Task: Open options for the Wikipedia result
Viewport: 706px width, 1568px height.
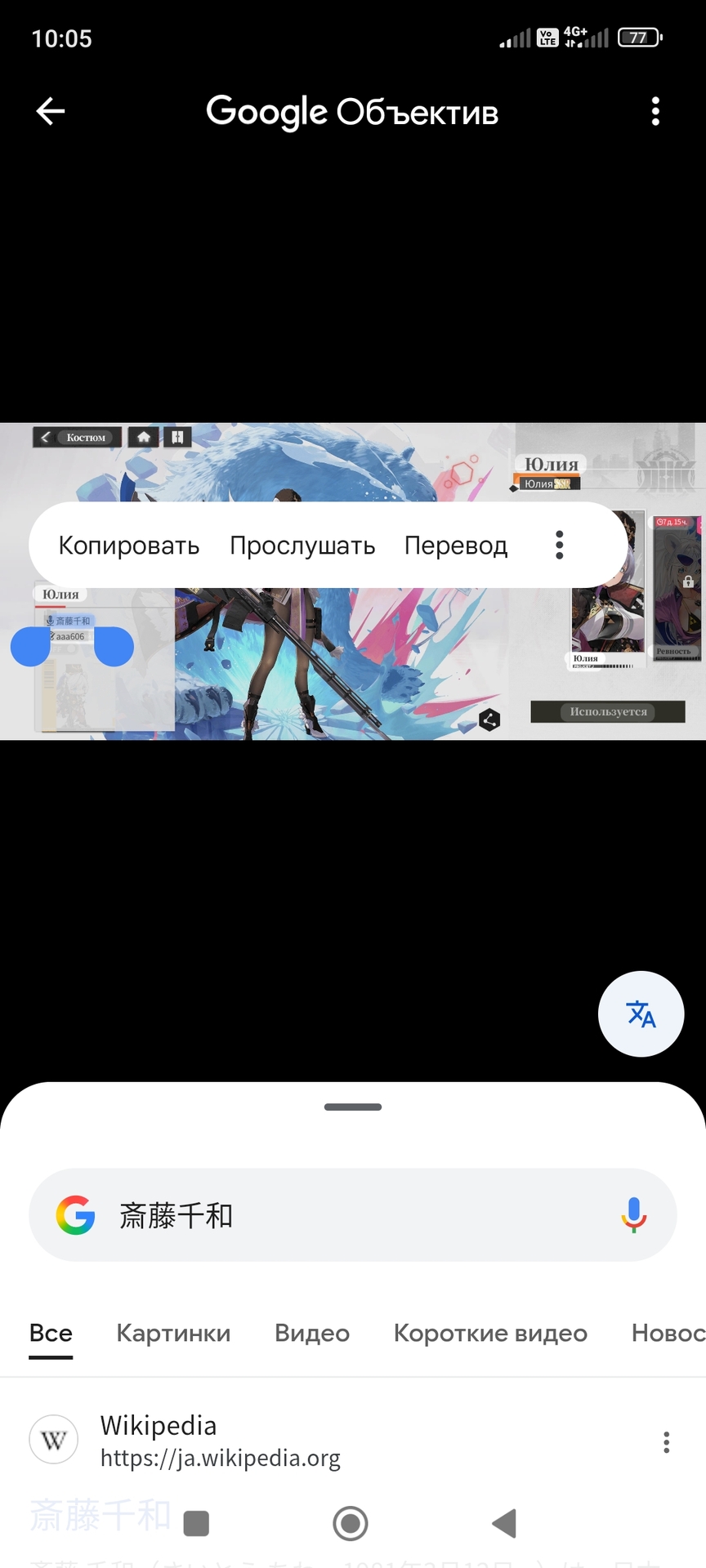Action: click(x=667, y=1442)
